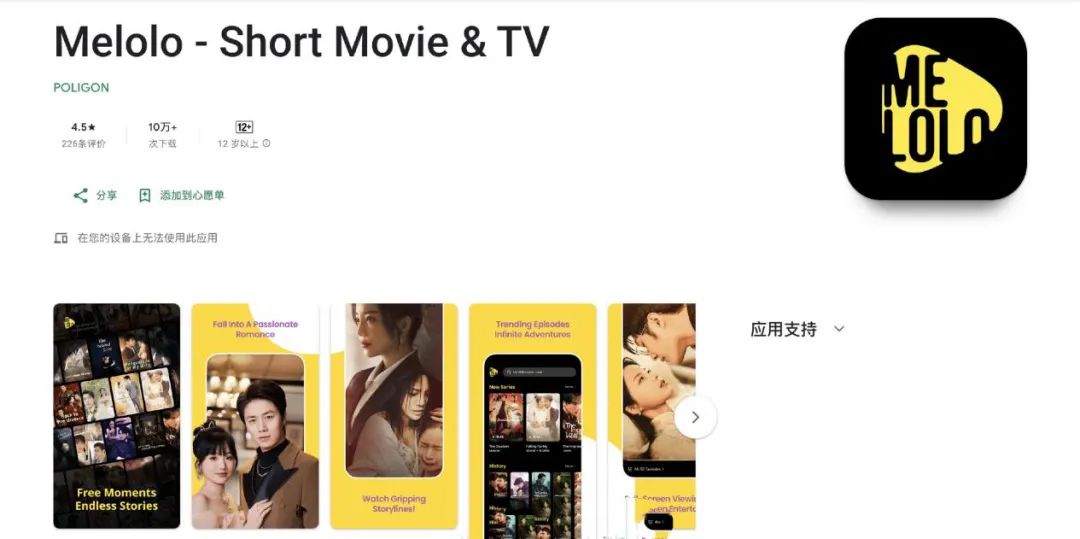Tap the info icon beside 12 岁以上
The image size is (1080, 539).
(x=266, y=144)
